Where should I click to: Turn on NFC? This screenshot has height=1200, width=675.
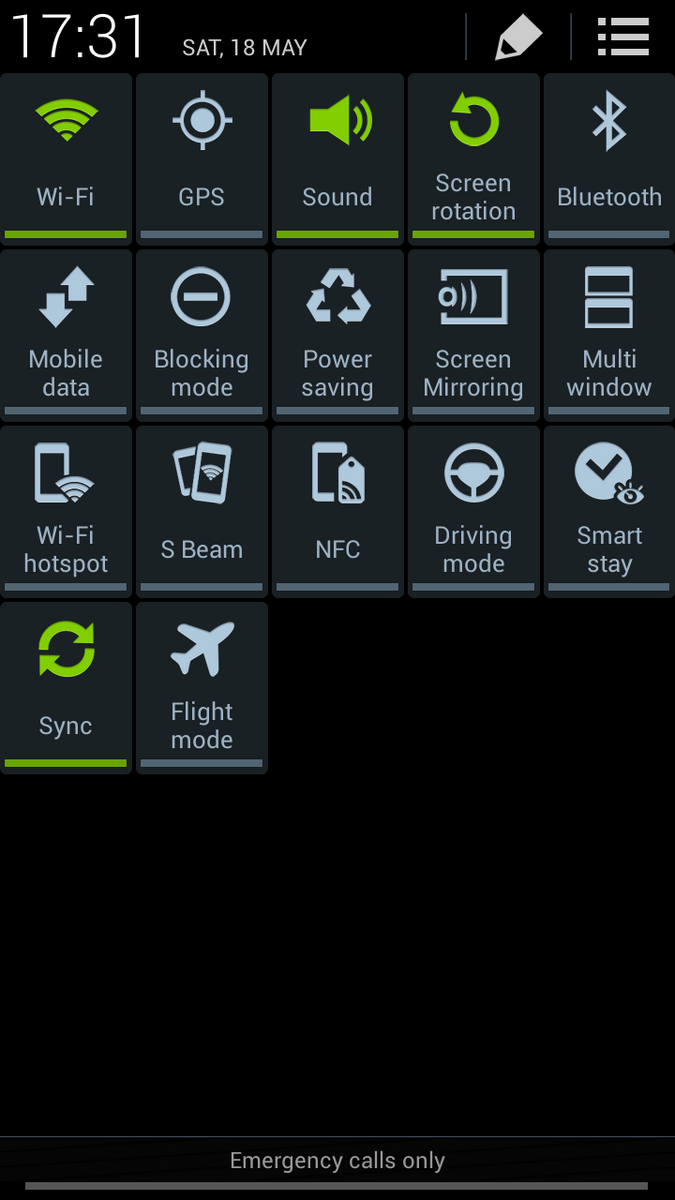[x=338, y=510]
